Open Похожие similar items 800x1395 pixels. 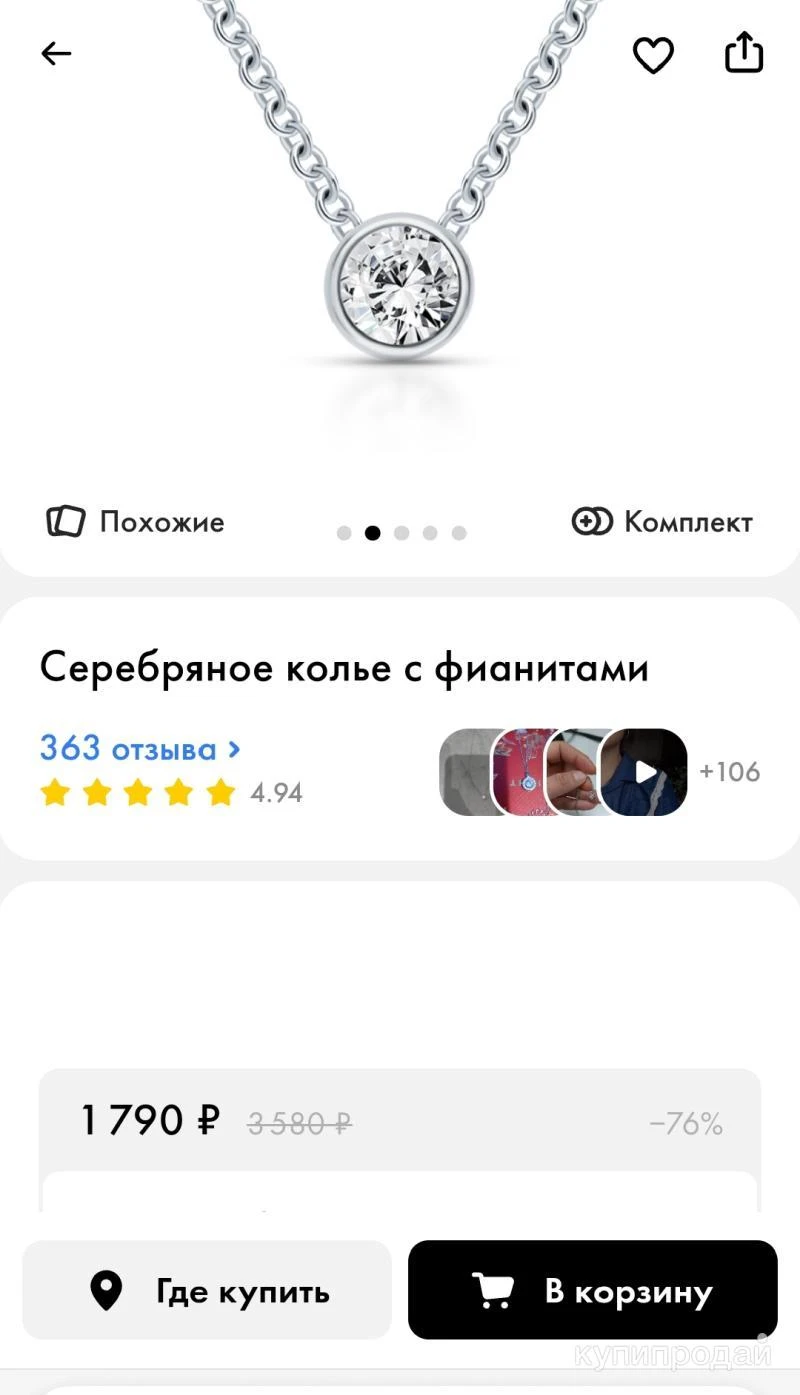pos(135,521)
